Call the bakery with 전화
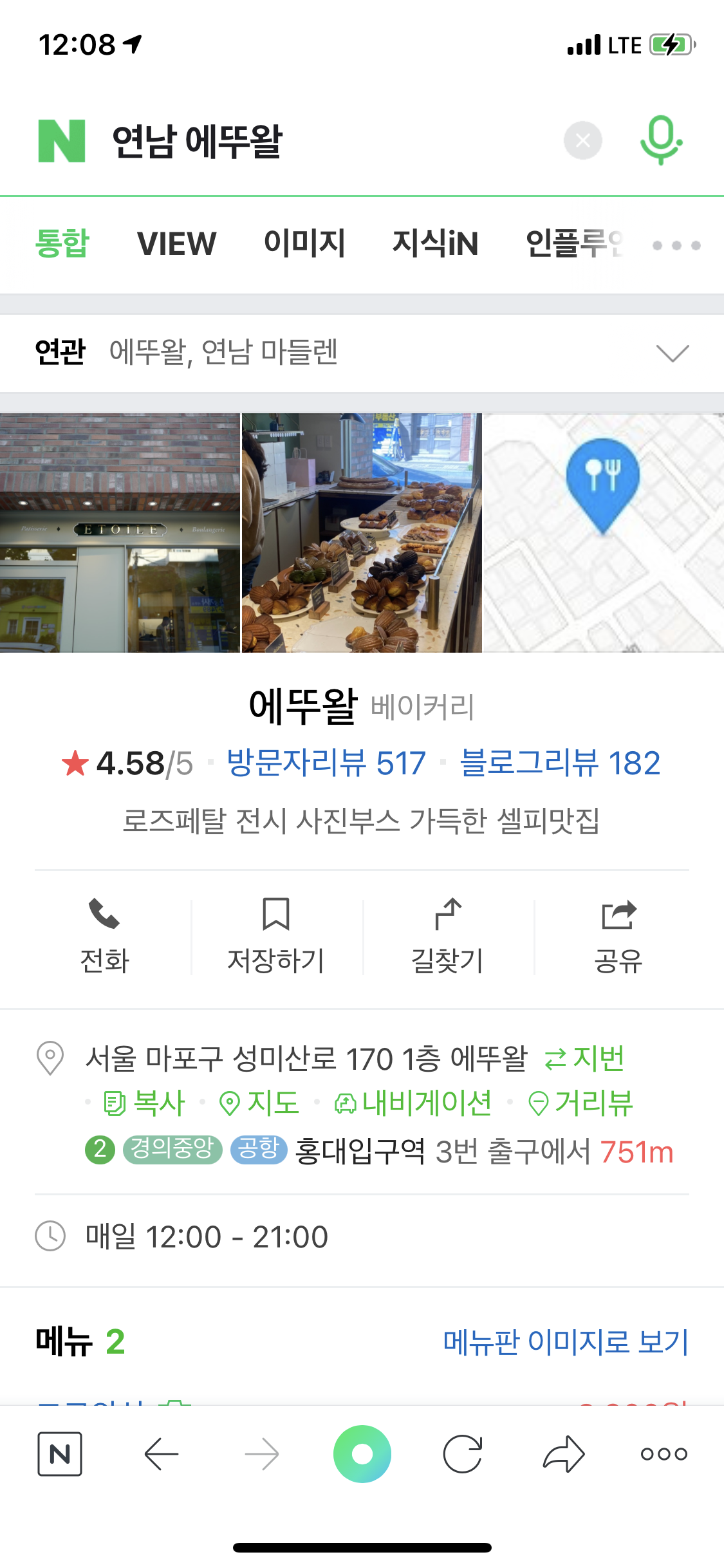This screenshot has width=724, height=1568. [105, 937]
